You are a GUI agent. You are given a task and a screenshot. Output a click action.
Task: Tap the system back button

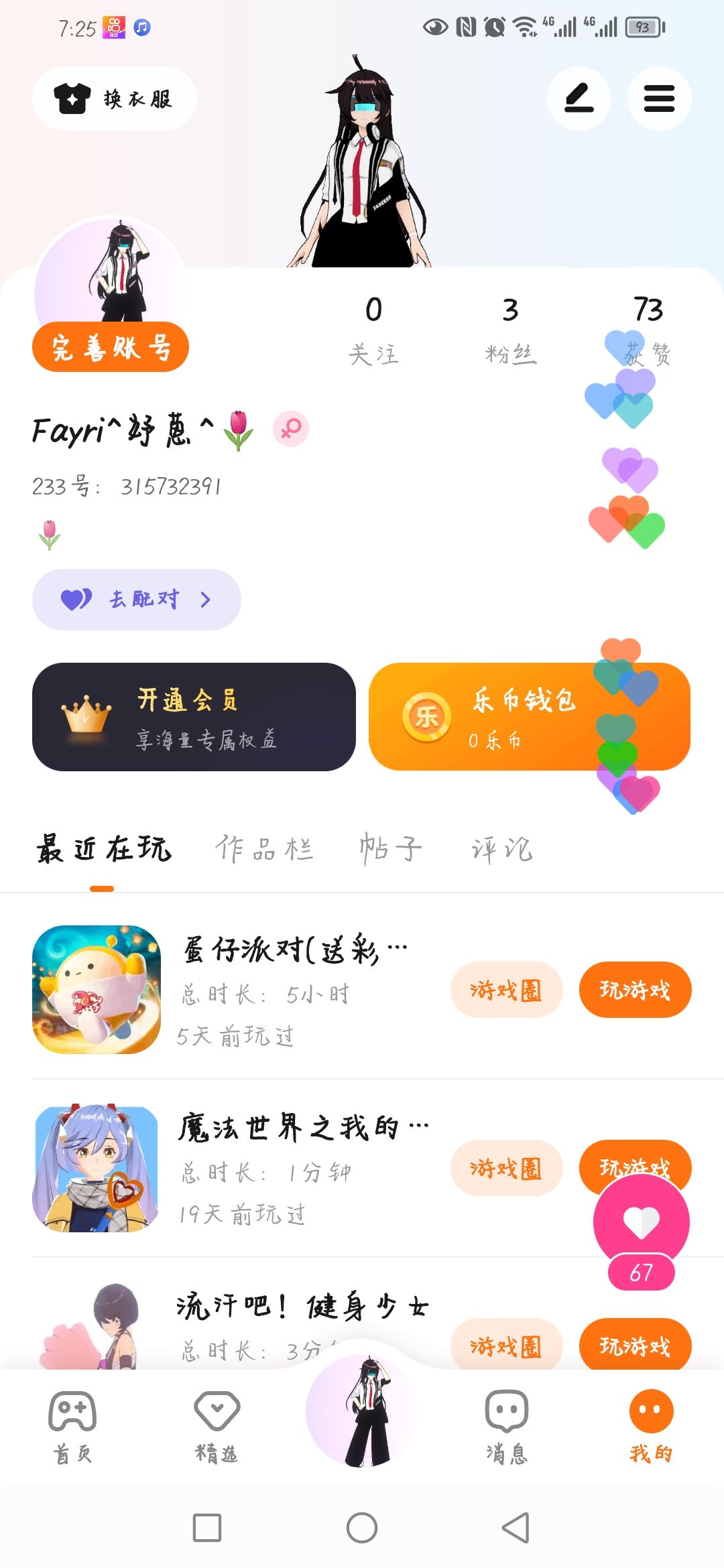coord(516,1528)
